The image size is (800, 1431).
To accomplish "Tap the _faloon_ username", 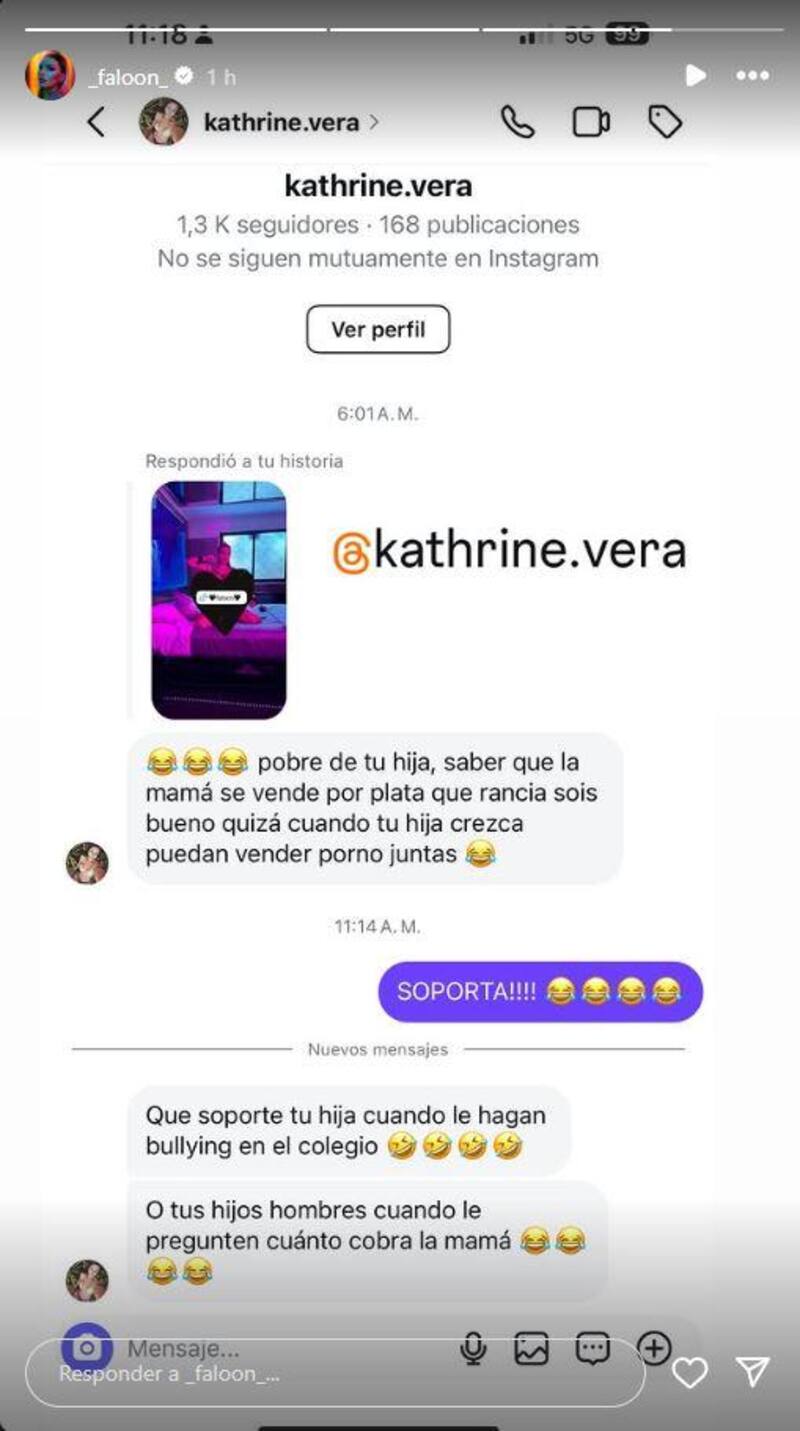I will click(127, 77).
